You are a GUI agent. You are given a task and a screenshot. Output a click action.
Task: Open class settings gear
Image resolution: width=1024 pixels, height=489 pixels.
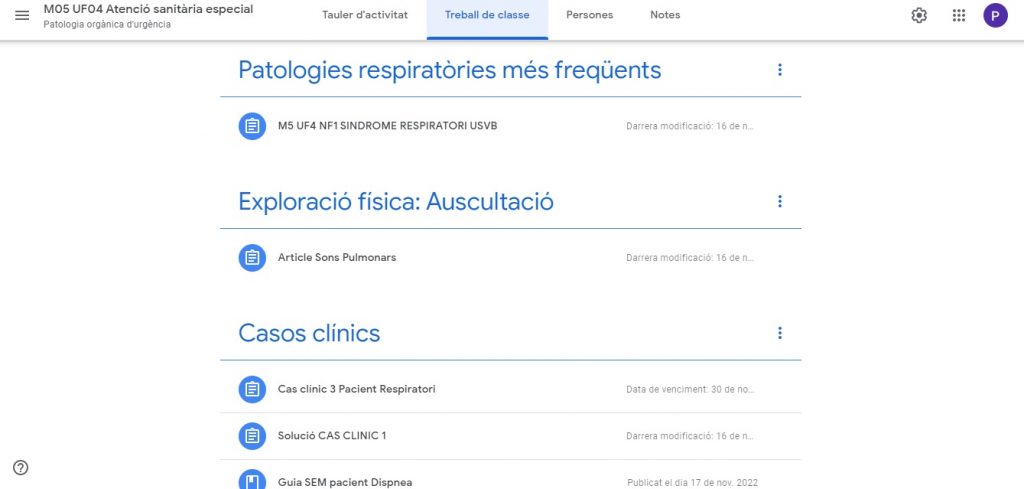coord(919,15)
